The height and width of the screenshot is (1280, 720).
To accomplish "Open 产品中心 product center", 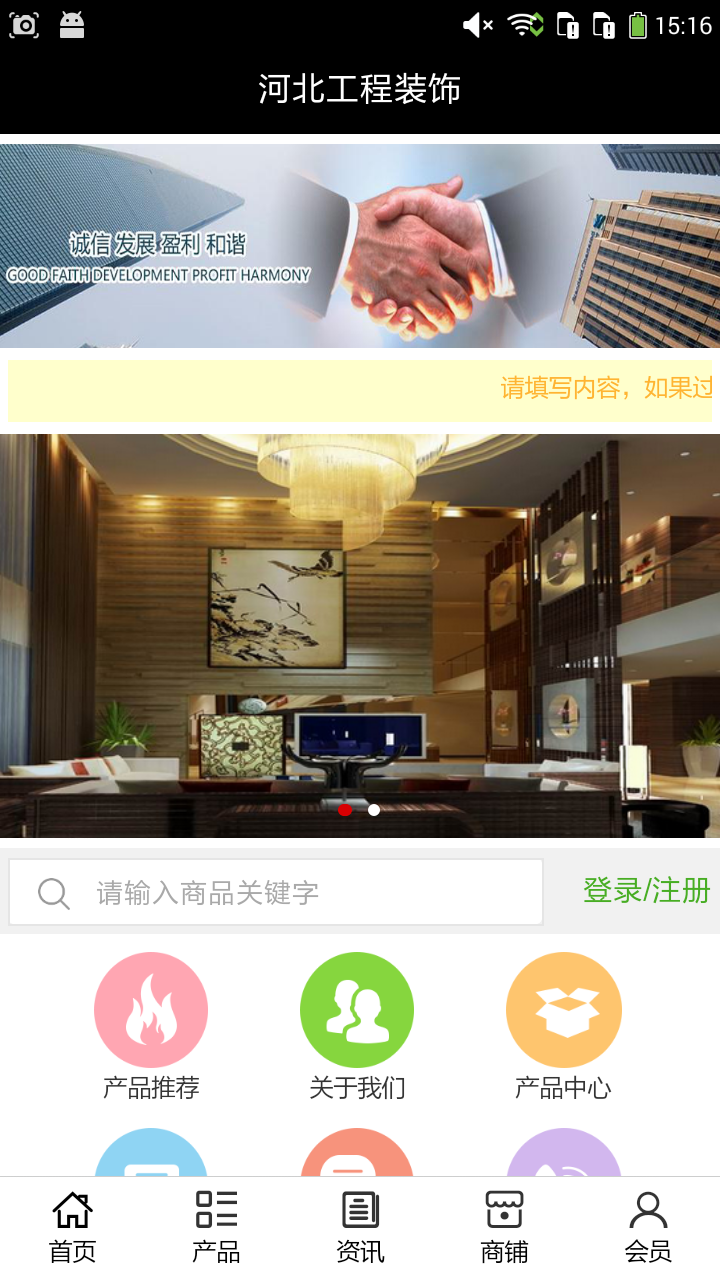I will [x=563, y=1025].
